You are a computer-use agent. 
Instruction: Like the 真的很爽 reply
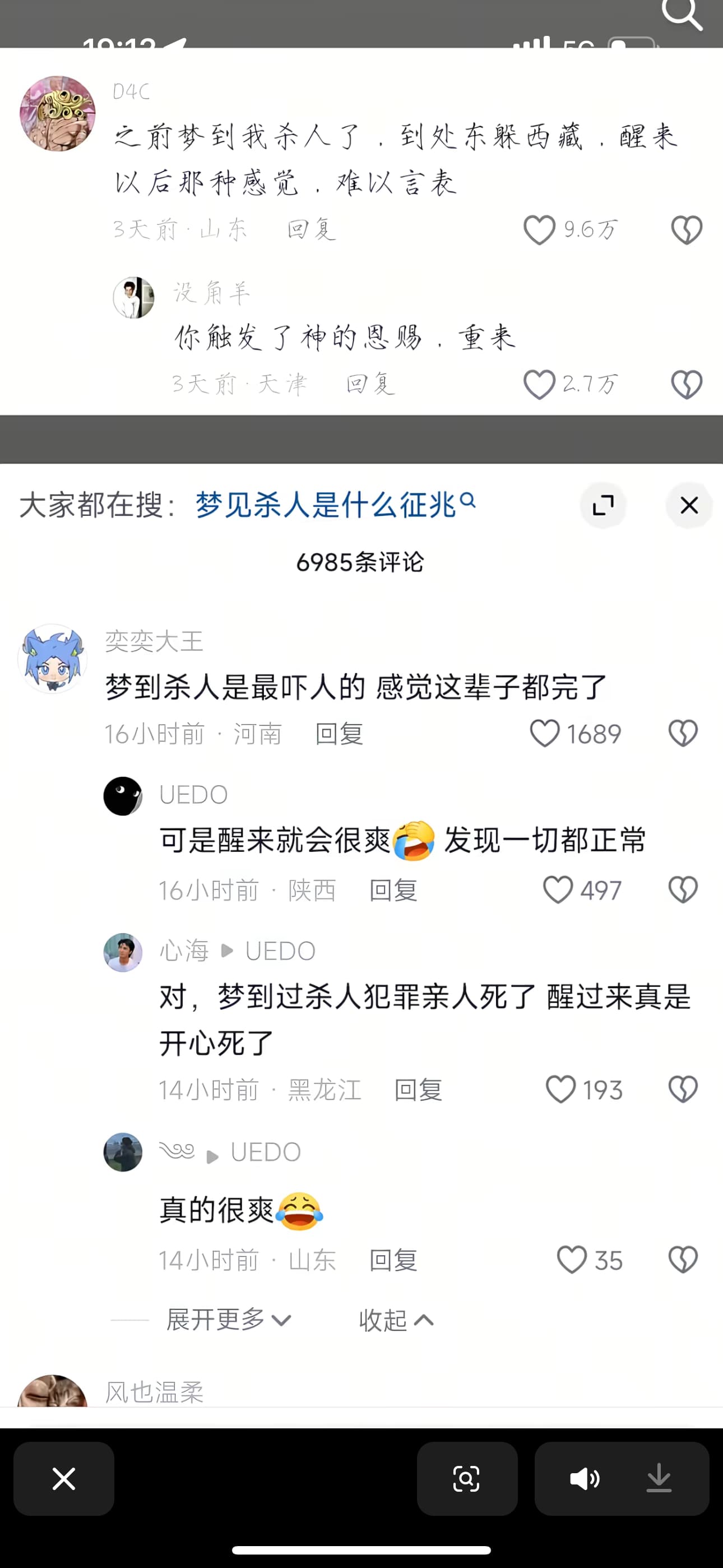572,1260
